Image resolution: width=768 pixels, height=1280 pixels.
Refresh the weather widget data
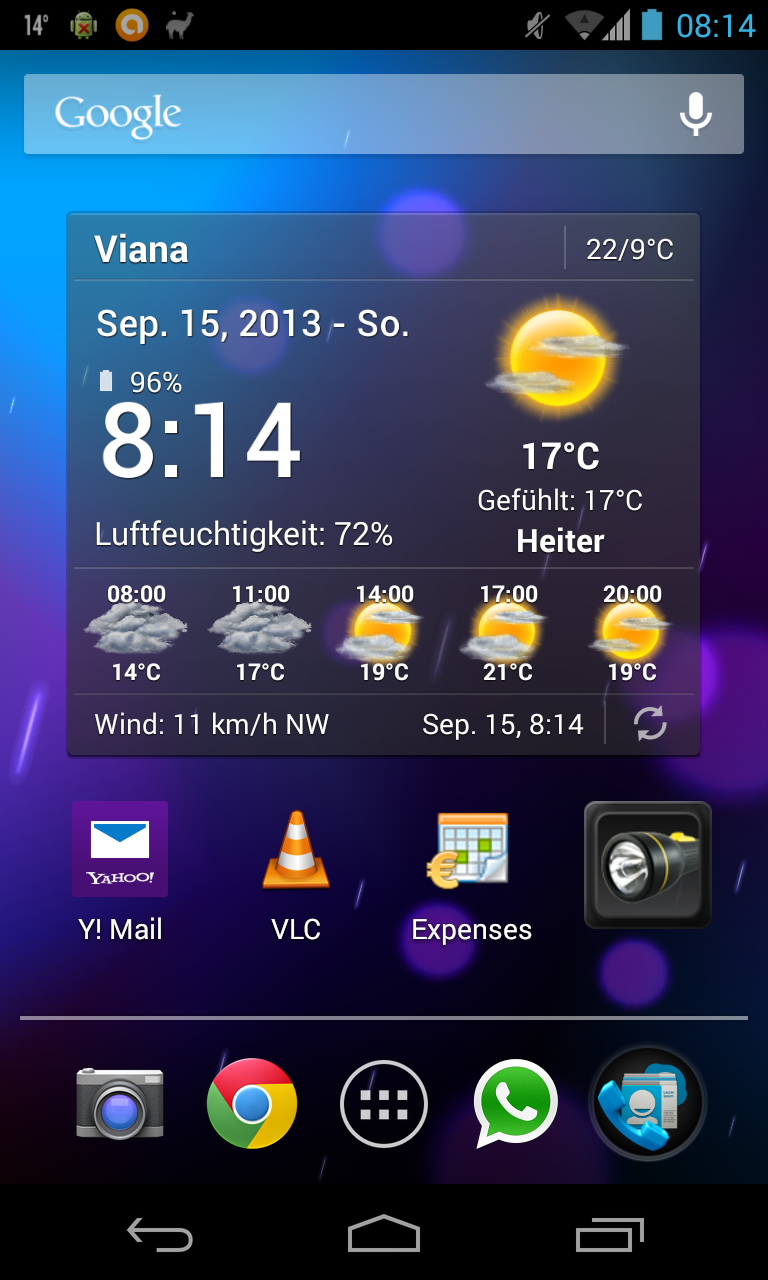(650, 724)
